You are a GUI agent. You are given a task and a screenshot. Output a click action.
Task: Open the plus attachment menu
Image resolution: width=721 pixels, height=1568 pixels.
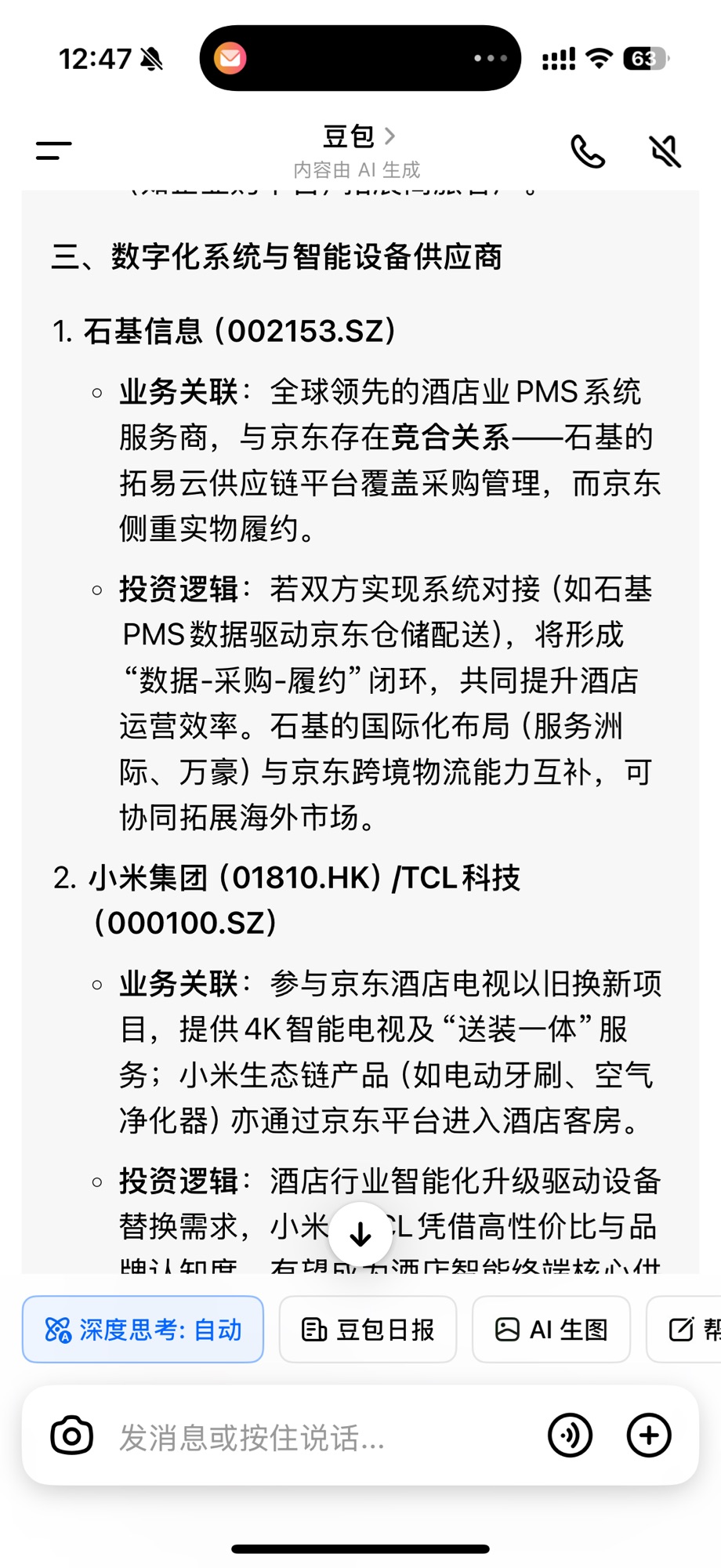click(649, 1436)
